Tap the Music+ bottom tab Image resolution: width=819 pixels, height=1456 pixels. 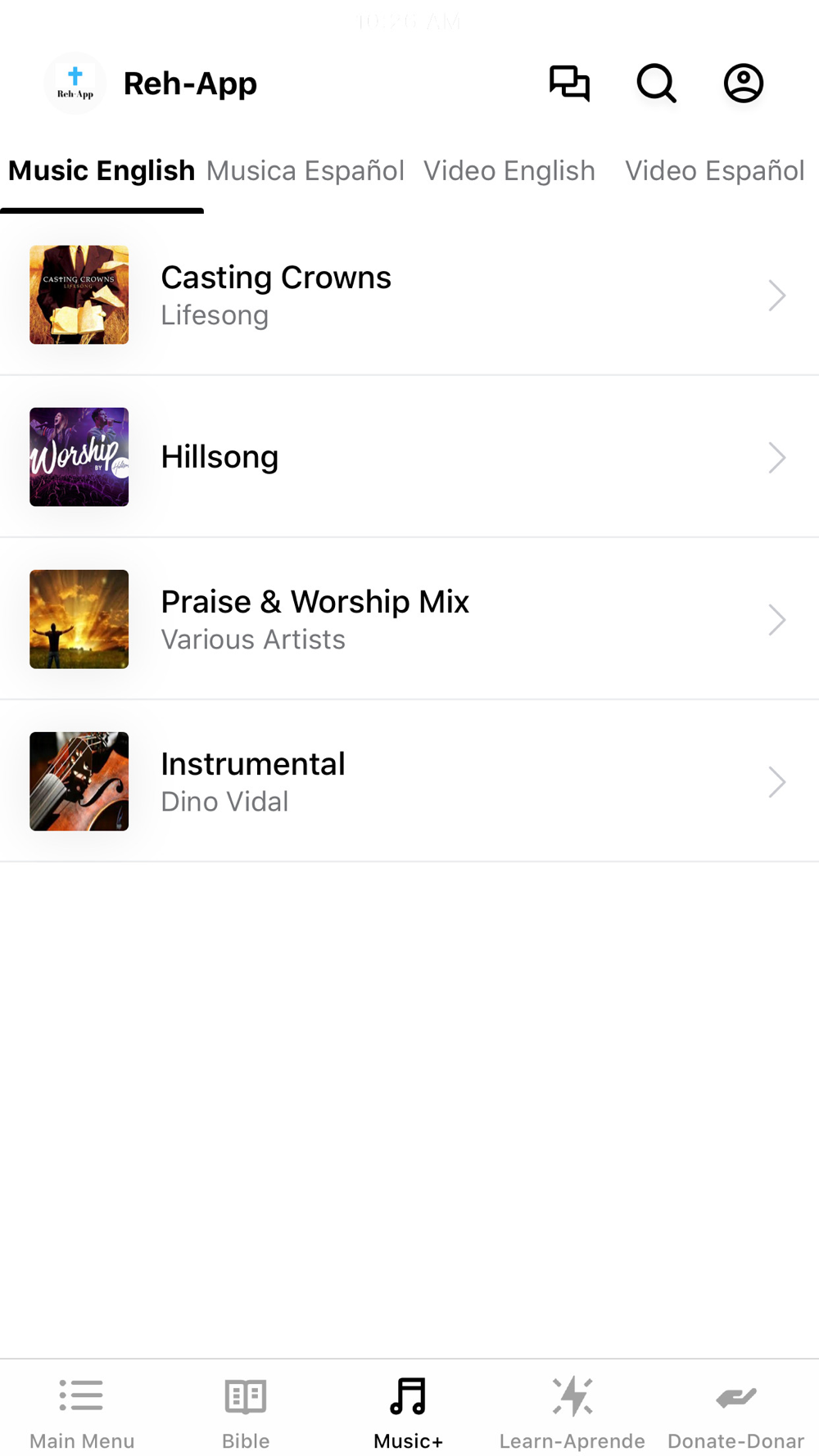[x=409, y=1409]
